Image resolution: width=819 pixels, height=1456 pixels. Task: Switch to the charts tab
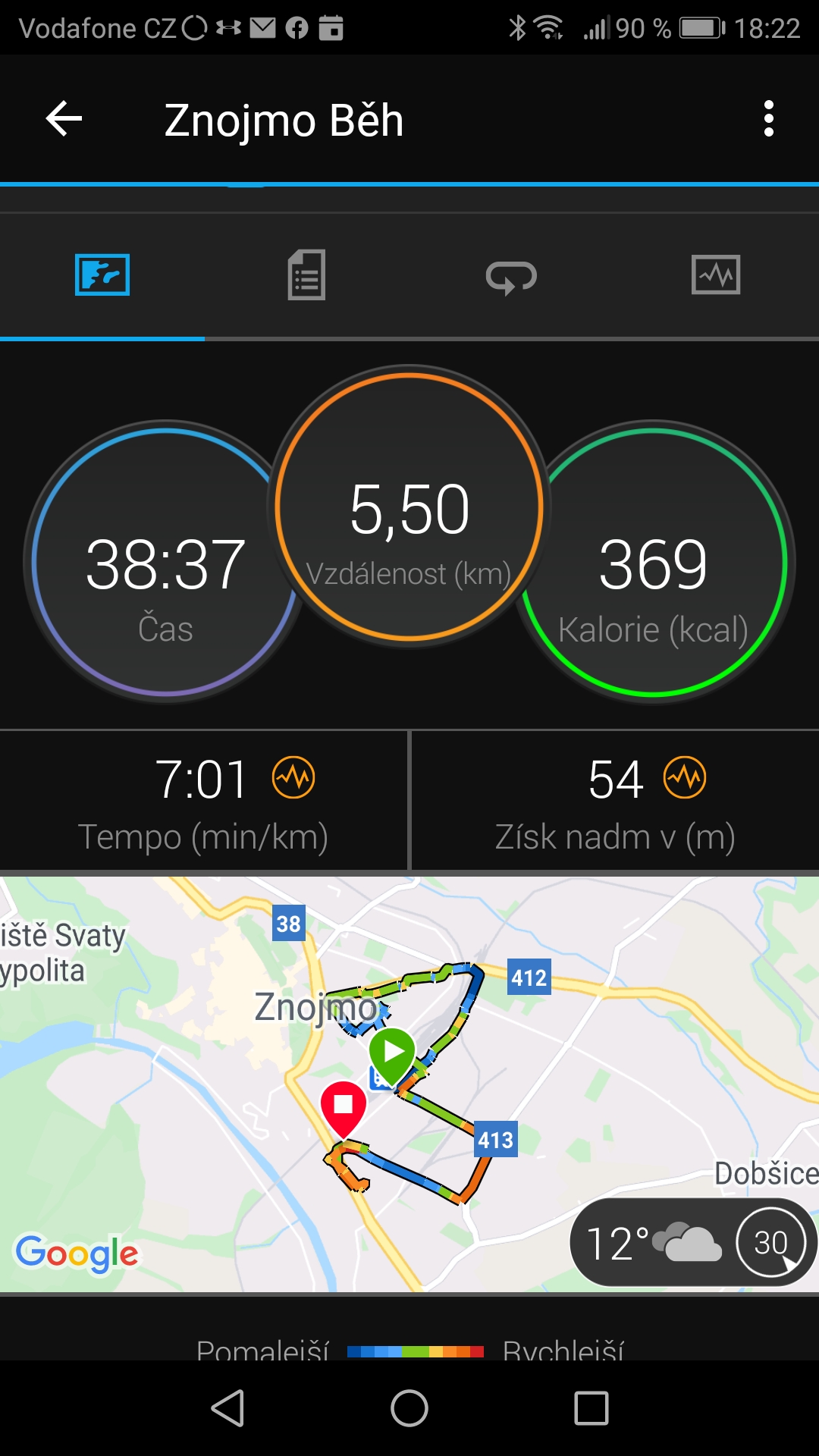pyautogui.click(x=716, y=275)
